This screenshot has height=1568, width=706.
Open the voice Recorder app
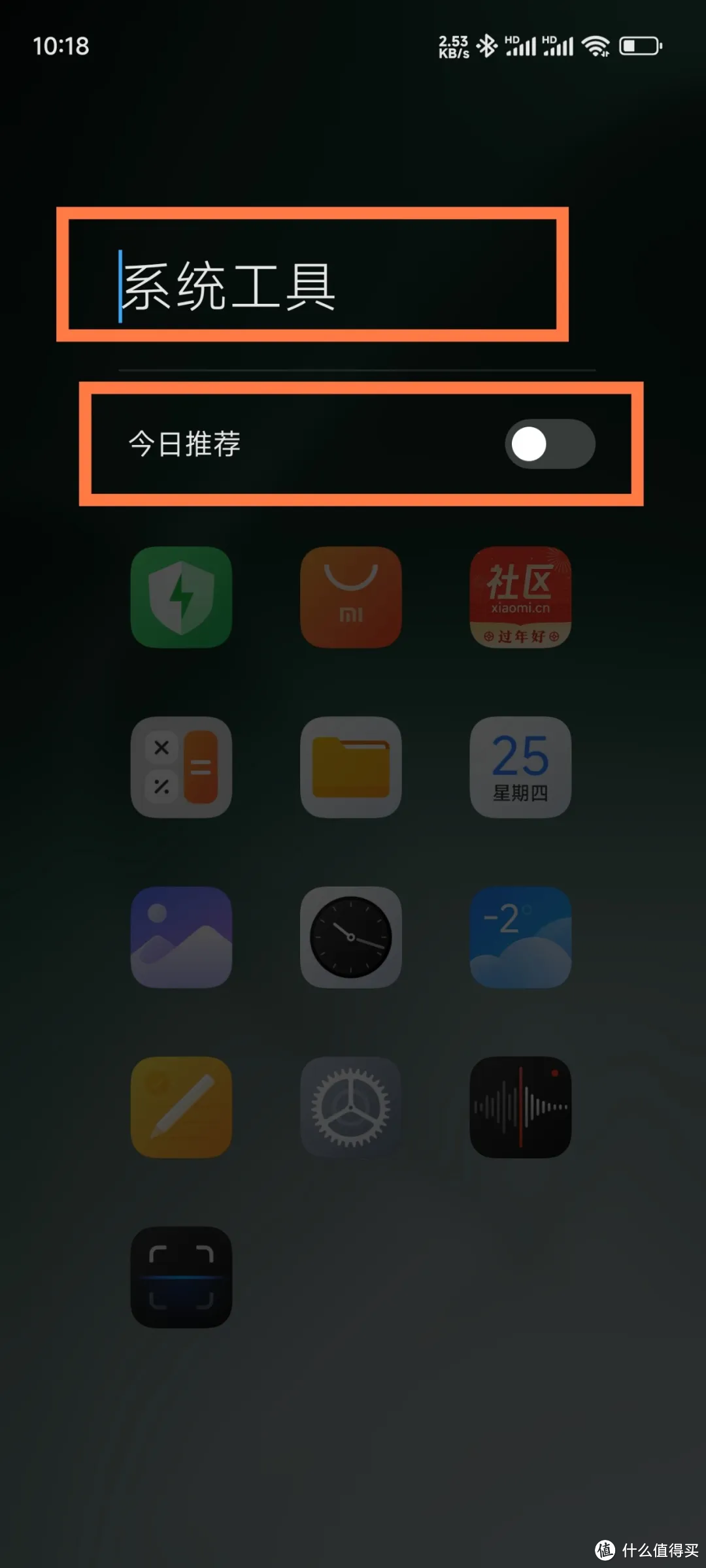click(520, 1107)
